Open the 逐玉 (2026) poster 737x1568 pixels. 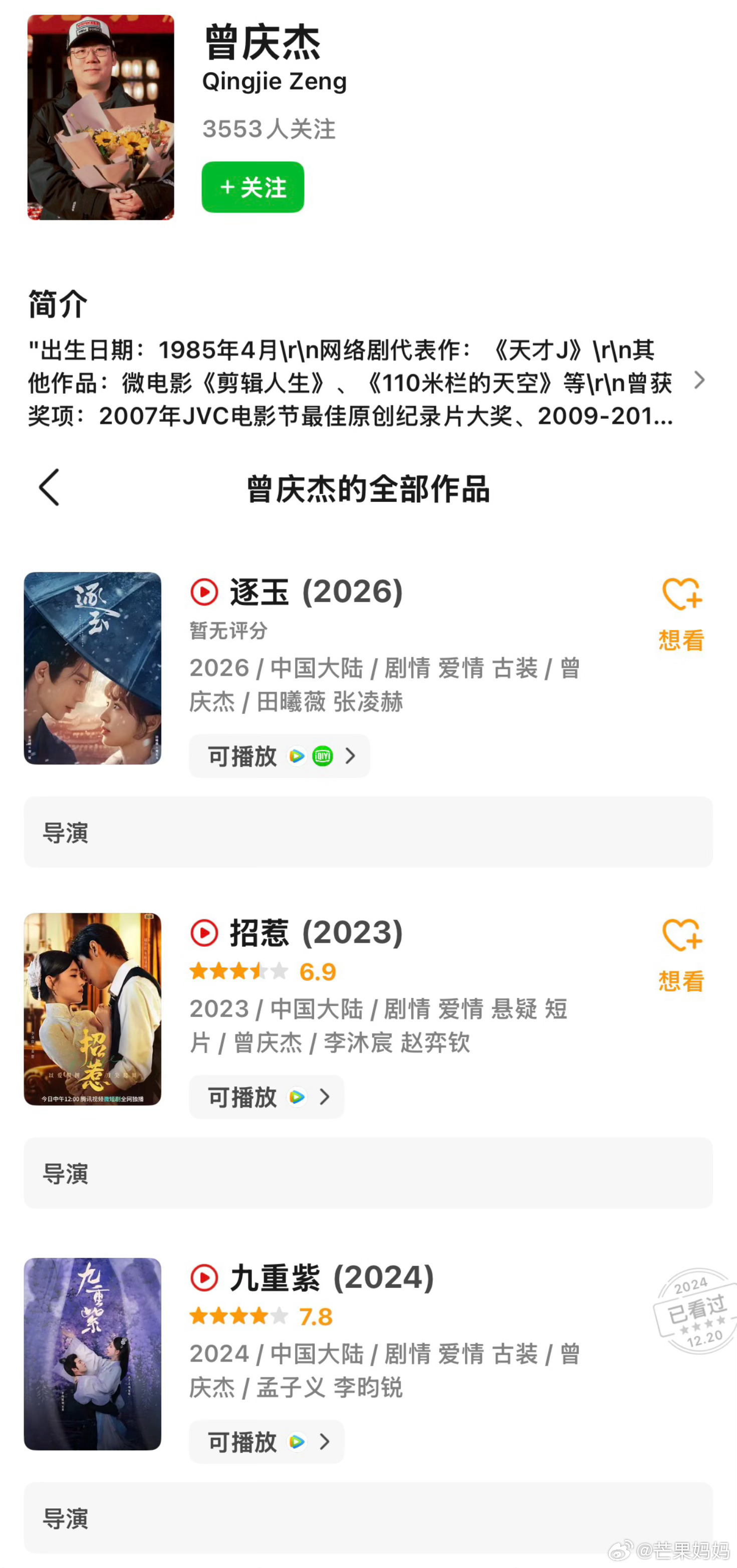click(93, 668)
